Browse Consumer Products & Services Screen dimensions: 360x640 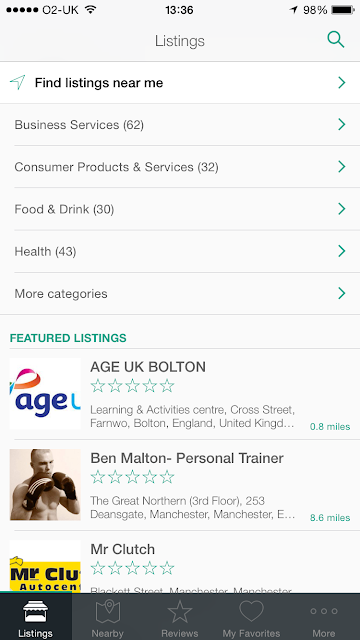point(180,167)
